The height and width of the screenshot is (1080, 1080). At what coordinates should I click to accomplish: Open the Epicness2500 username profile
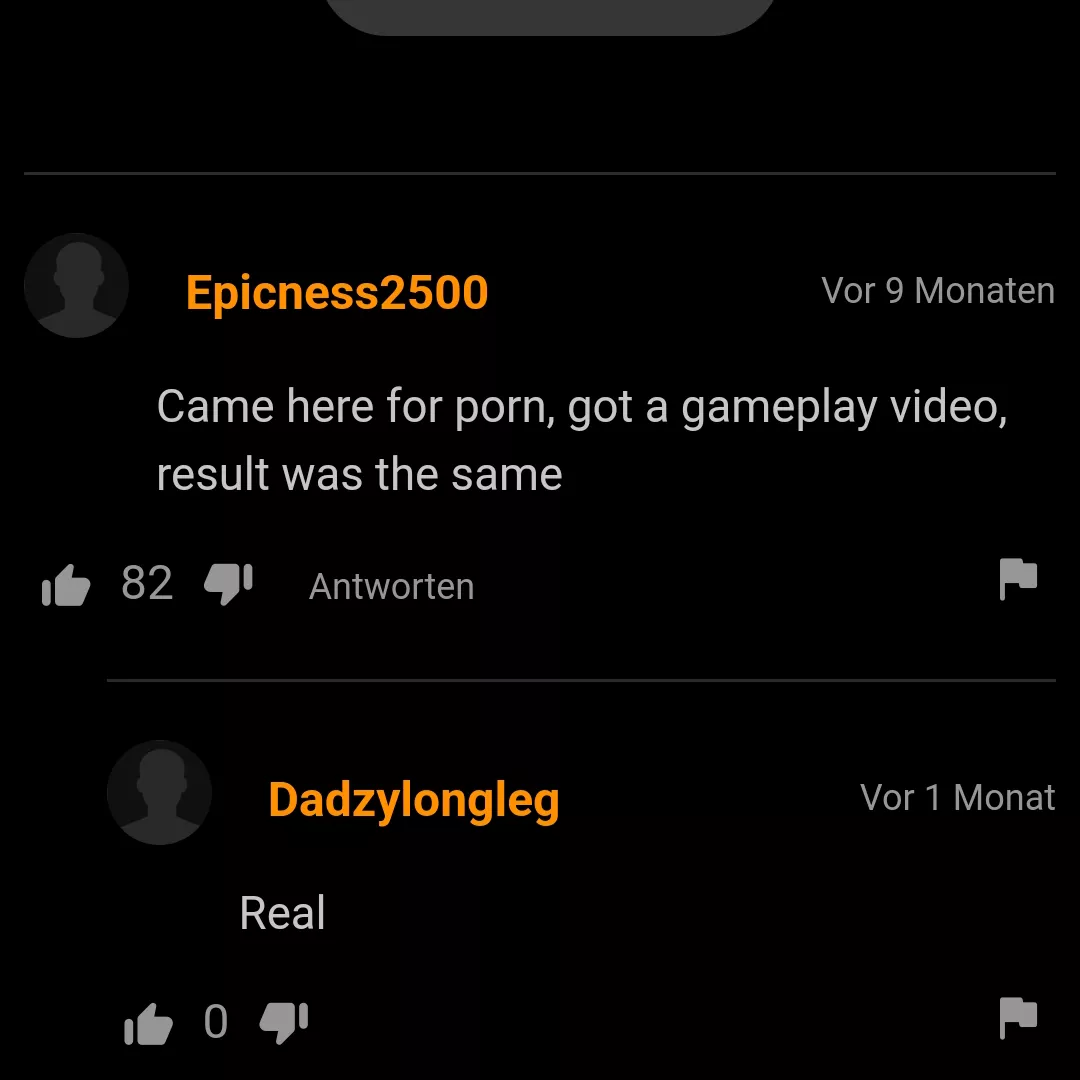336,293
